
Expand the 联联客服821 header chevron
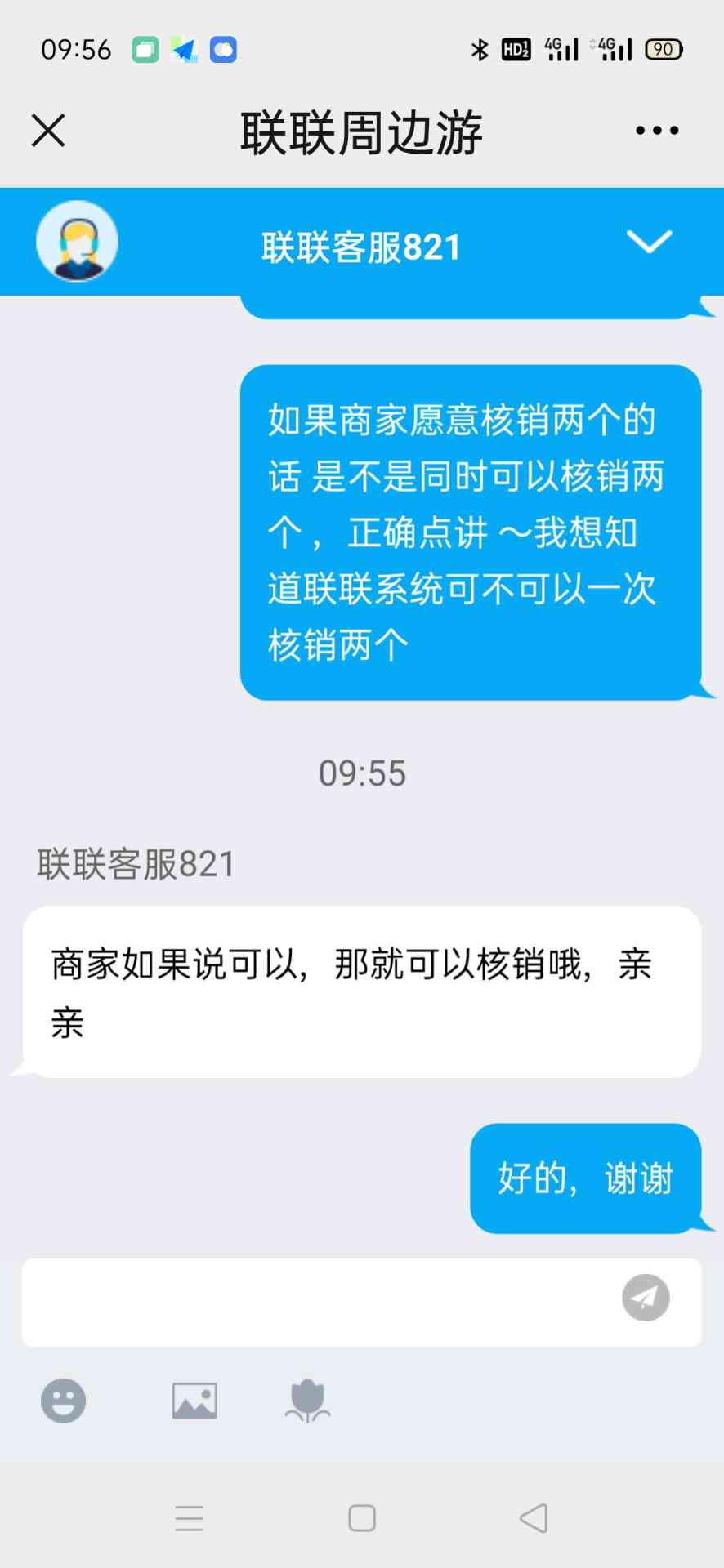(649, 242)
